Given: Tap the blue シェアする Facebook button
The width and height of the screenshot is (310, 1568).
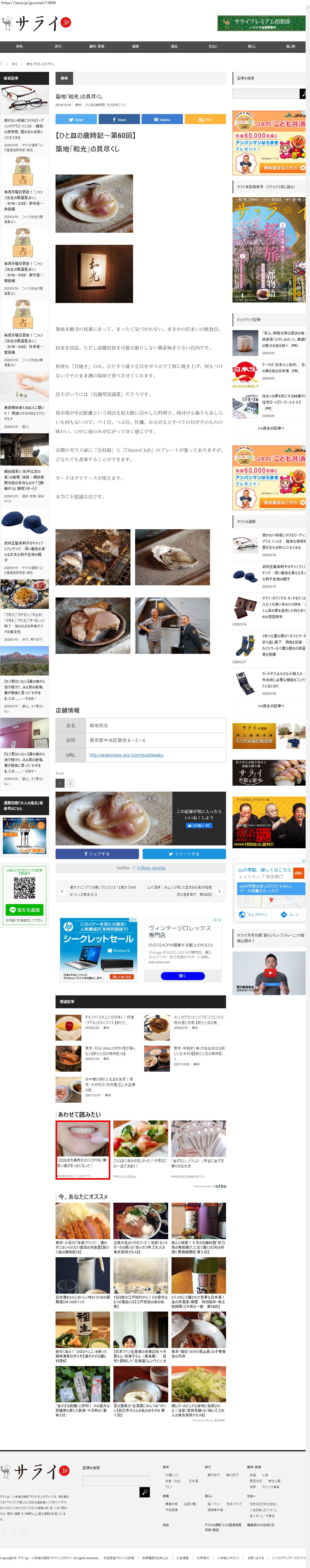Looking at the screenshot, I should 97,854.
